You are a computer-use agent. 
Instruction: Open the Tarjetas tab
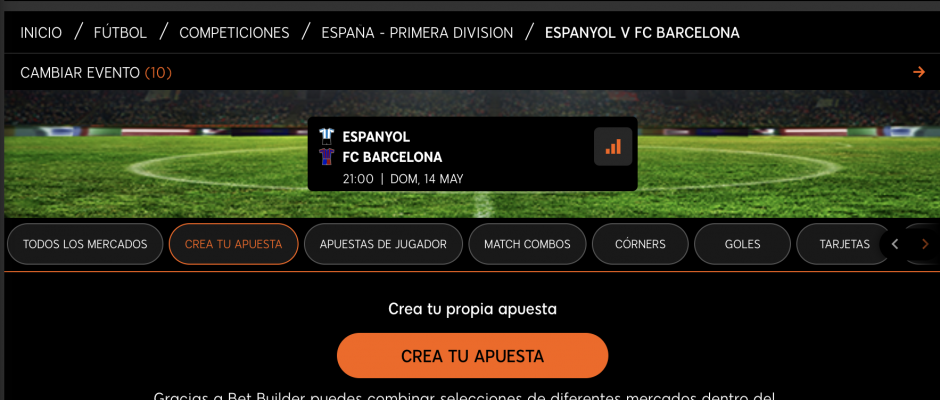[x=843, y=244]
